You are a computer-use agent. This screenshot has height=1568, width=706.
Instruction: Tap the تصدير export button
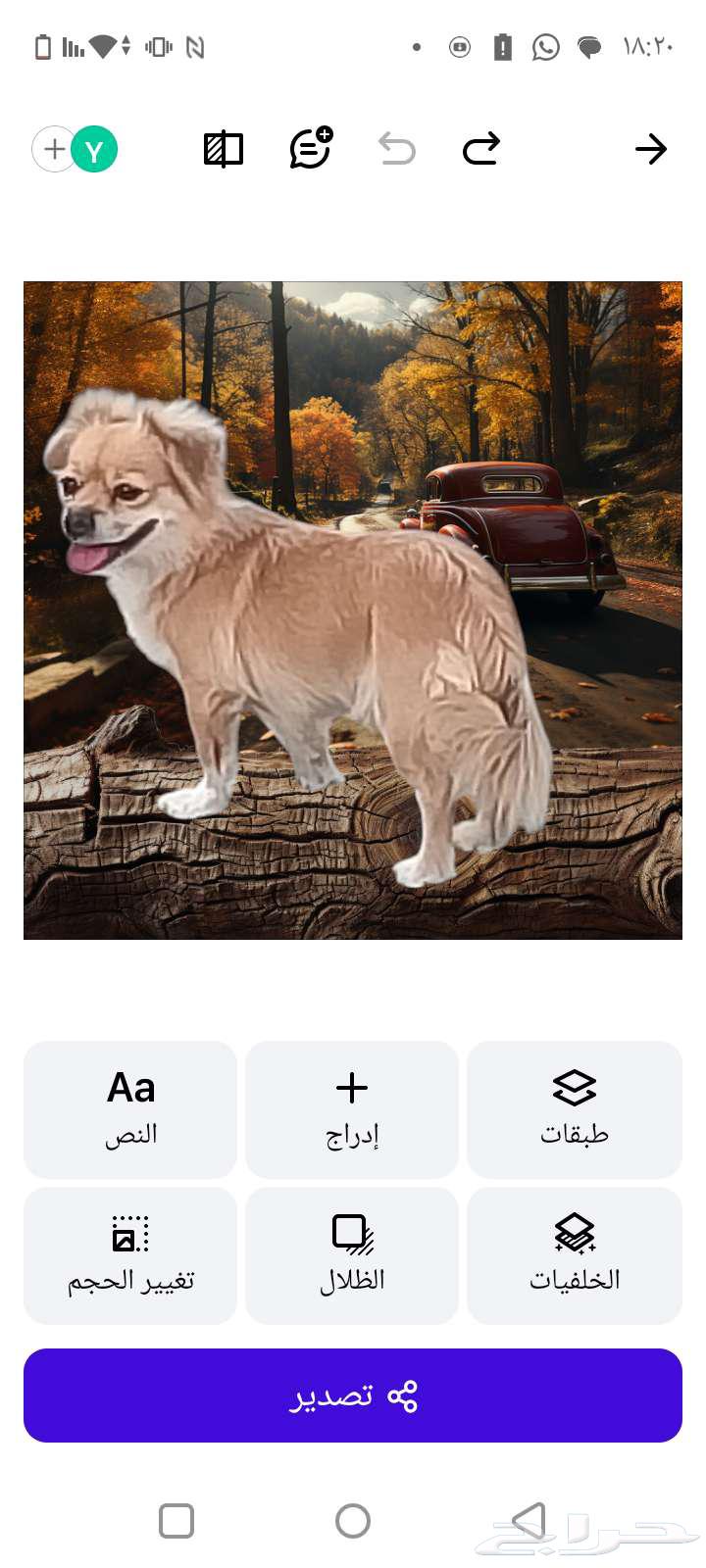[x=353, y=1396]
